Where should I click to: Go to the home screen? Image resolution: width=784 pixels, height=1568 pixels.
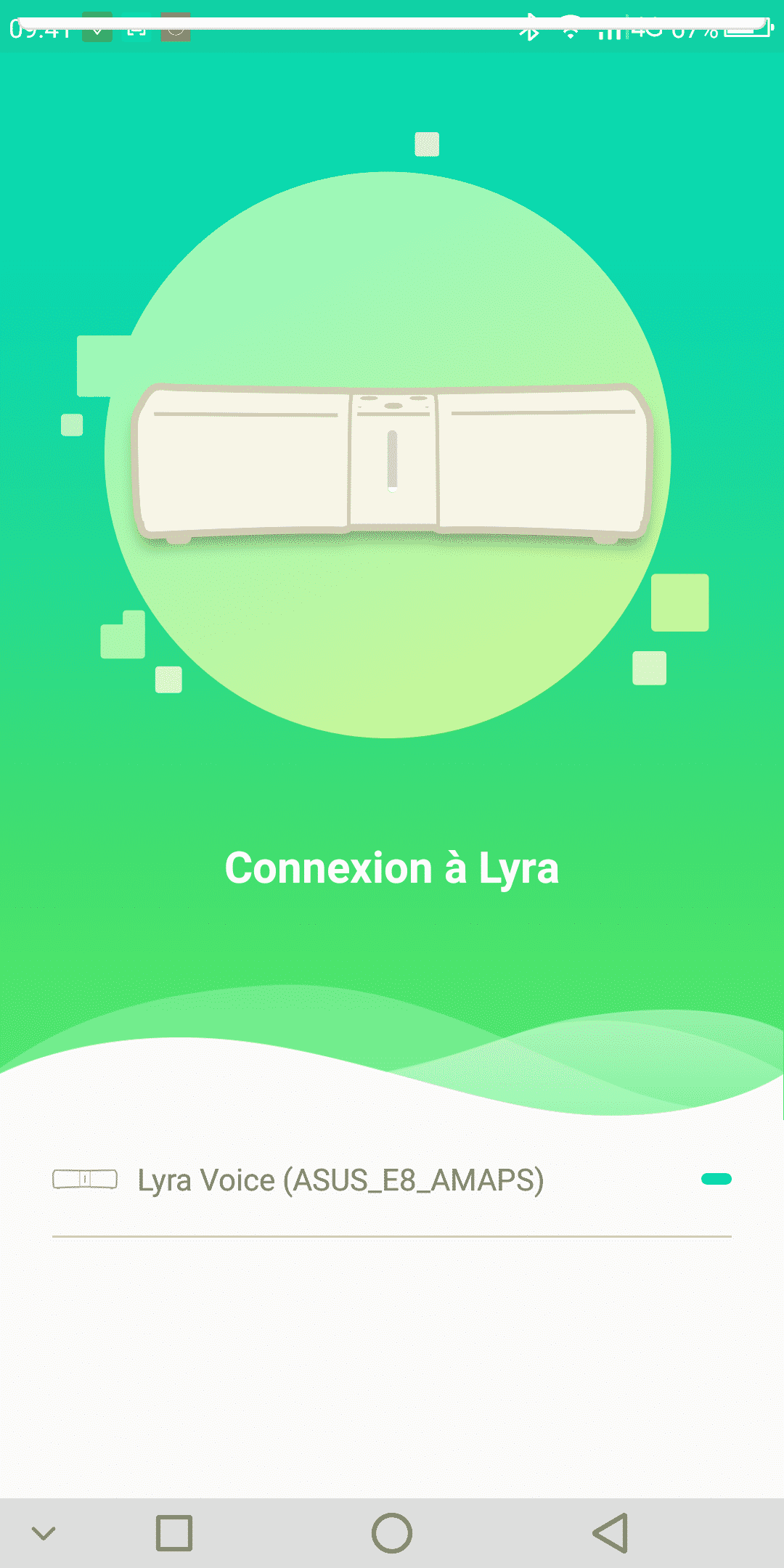click(392, 1533)
